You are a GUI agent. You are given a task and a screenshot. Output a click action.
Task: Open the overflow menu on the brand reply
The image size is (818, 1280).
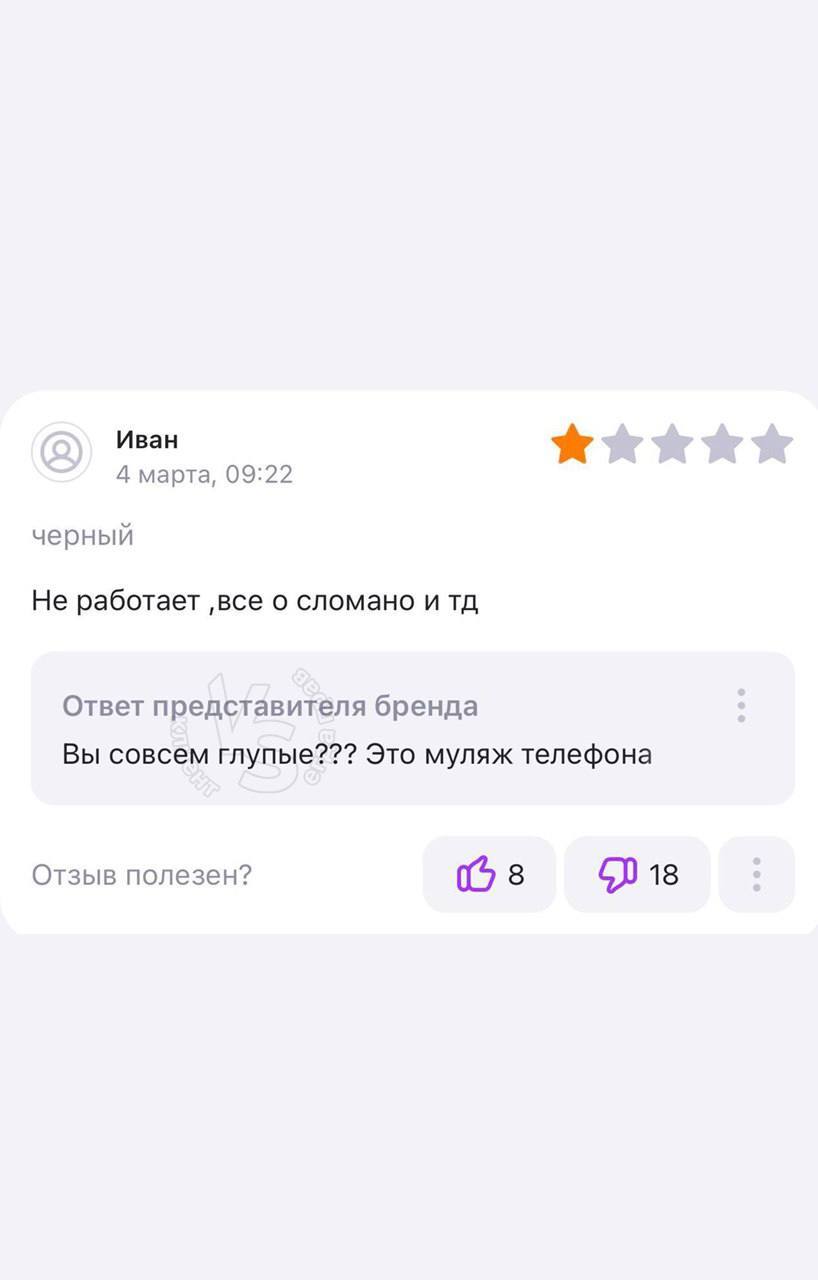tap(741, 706)
